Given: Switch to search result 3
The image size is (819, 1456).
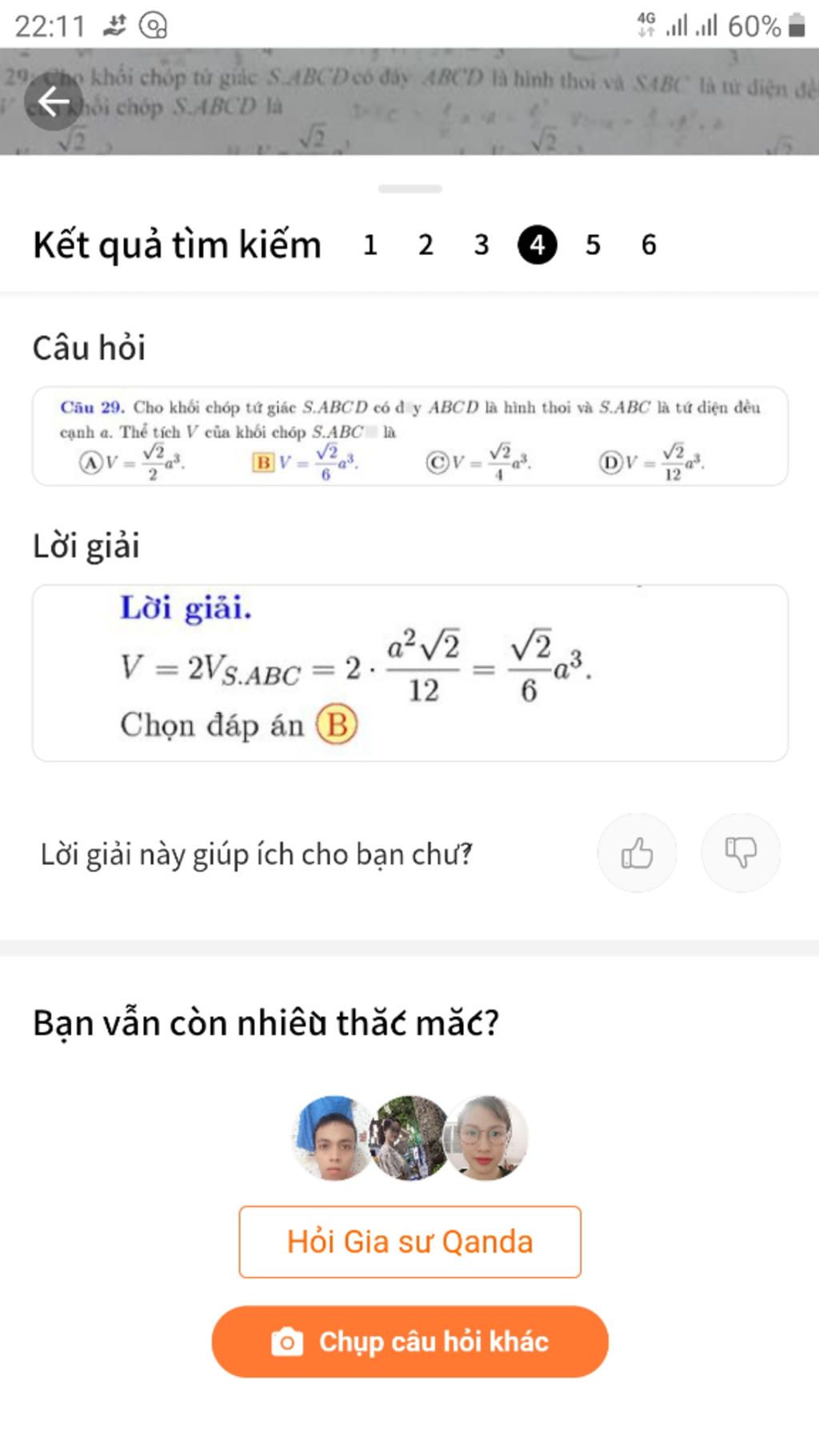Looking at the screenshot, I should pos(481,245).
